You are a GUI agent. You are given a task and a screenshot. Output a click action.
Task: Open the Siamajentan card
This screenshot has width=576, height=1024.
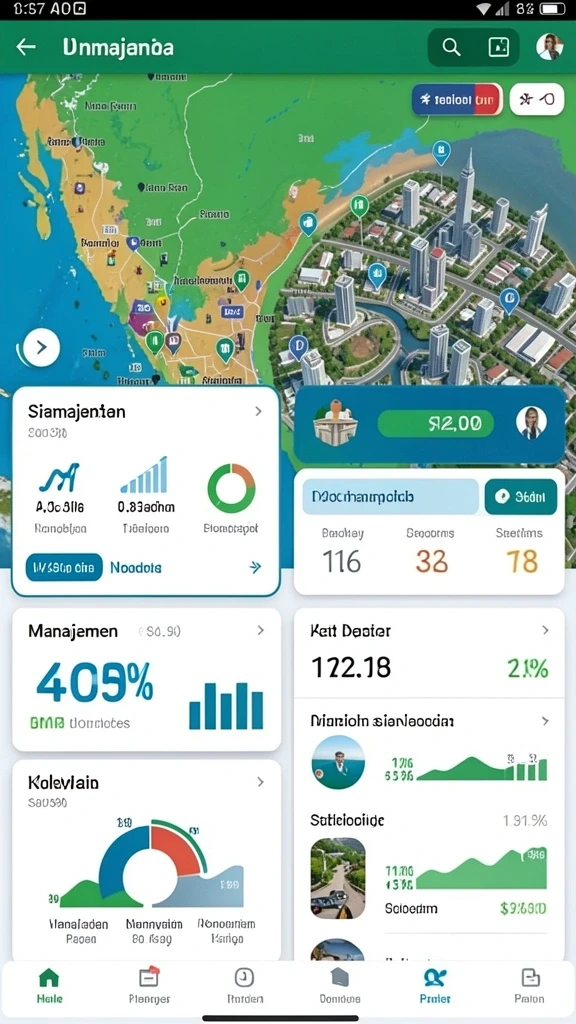(x=146, y=490)
